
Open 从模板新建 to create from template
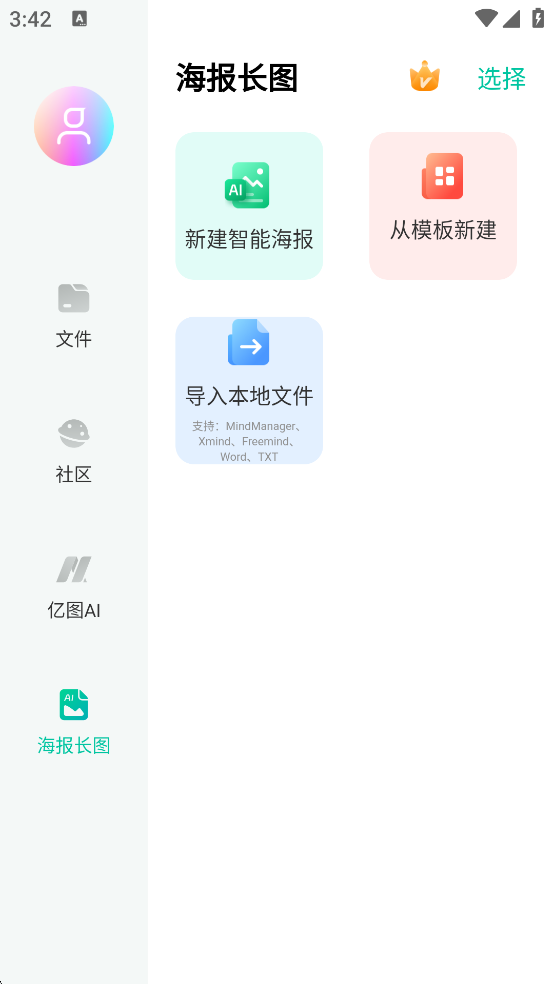tap(443, 206)
